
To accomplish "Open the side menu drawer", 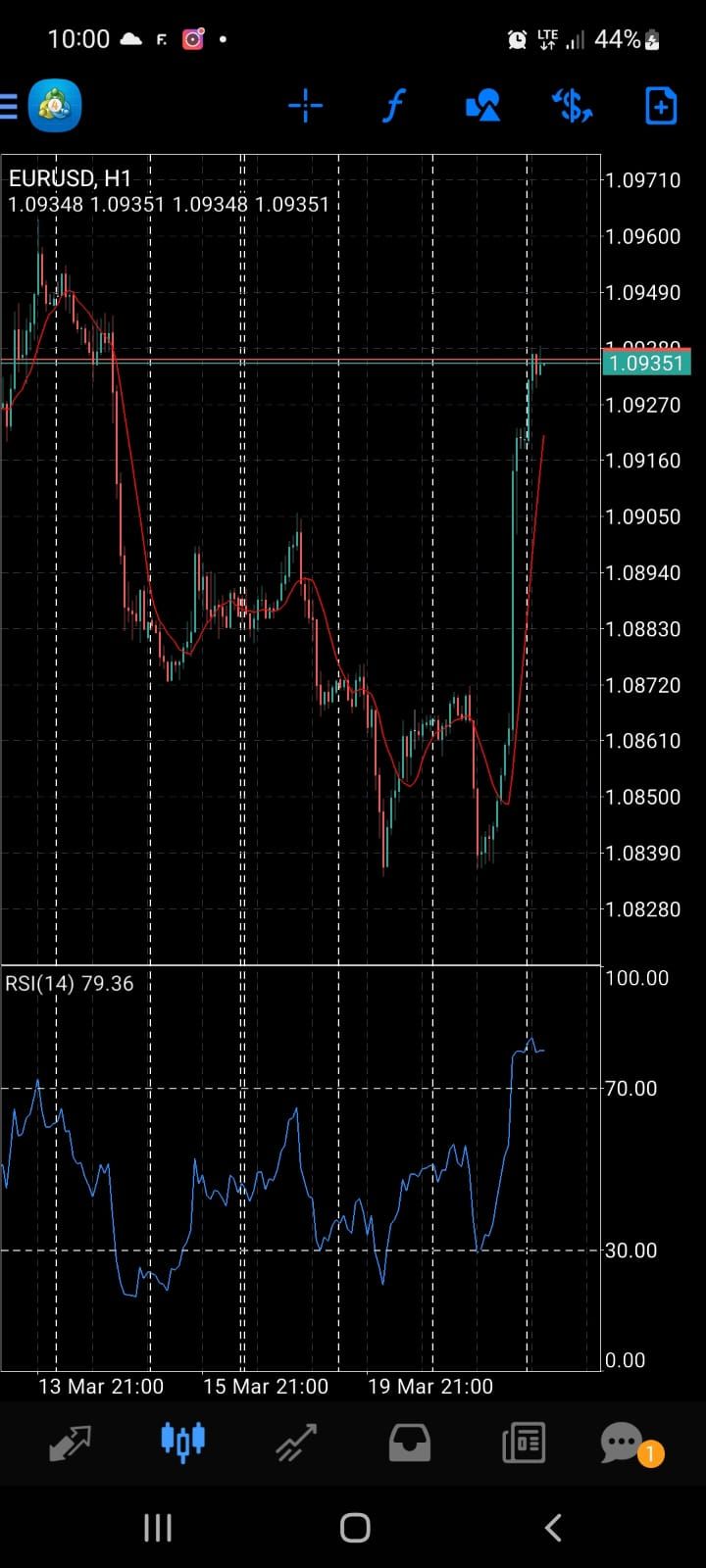I will point(10,106).
